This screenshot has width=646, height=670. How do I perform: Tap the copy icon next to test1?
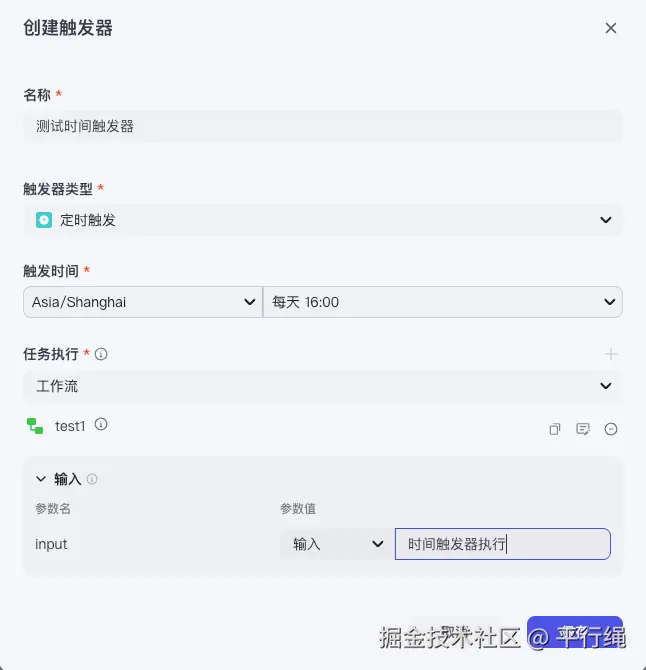pyautogui.click(x=555, y=429)
